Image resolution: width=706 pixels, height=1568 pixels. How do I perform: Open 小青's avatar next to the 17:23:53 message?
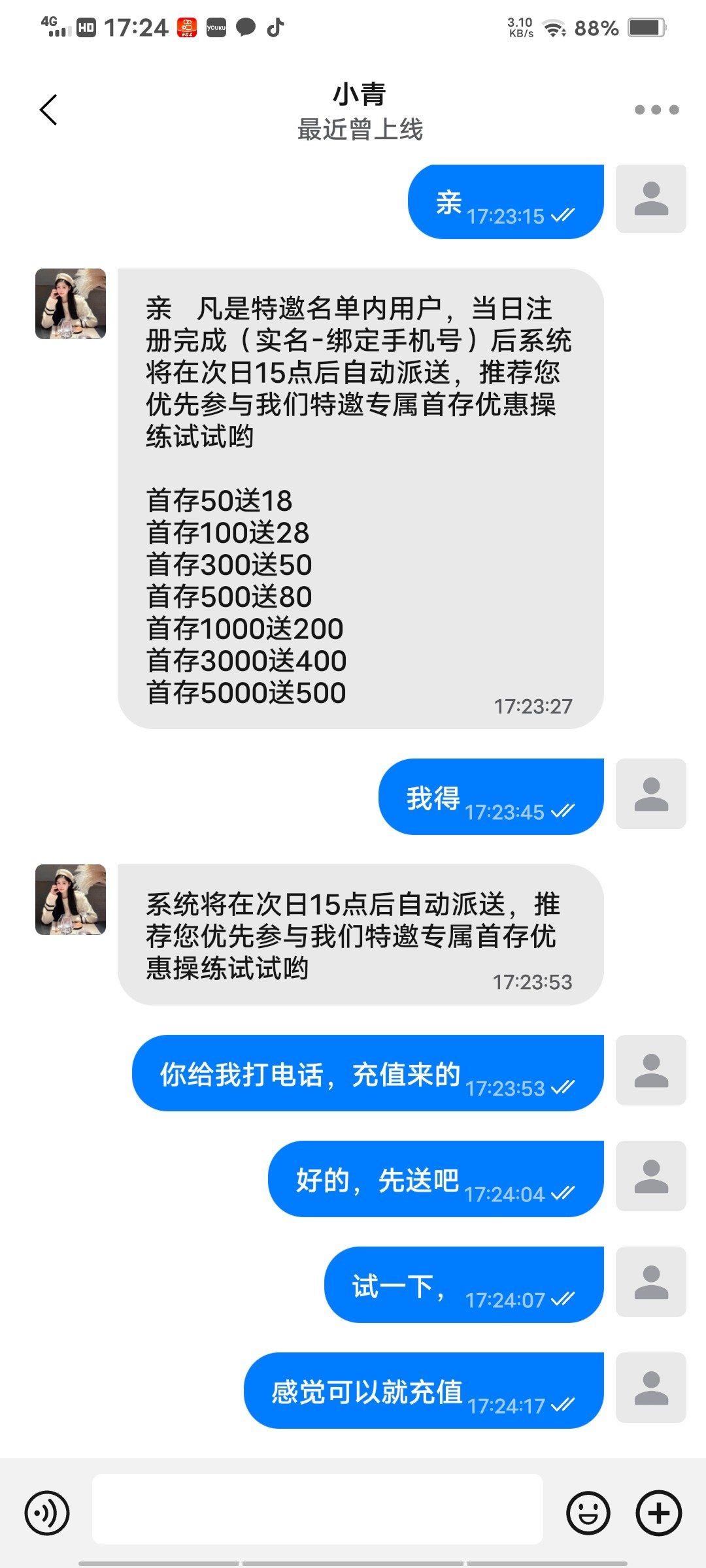coord(71,900)
